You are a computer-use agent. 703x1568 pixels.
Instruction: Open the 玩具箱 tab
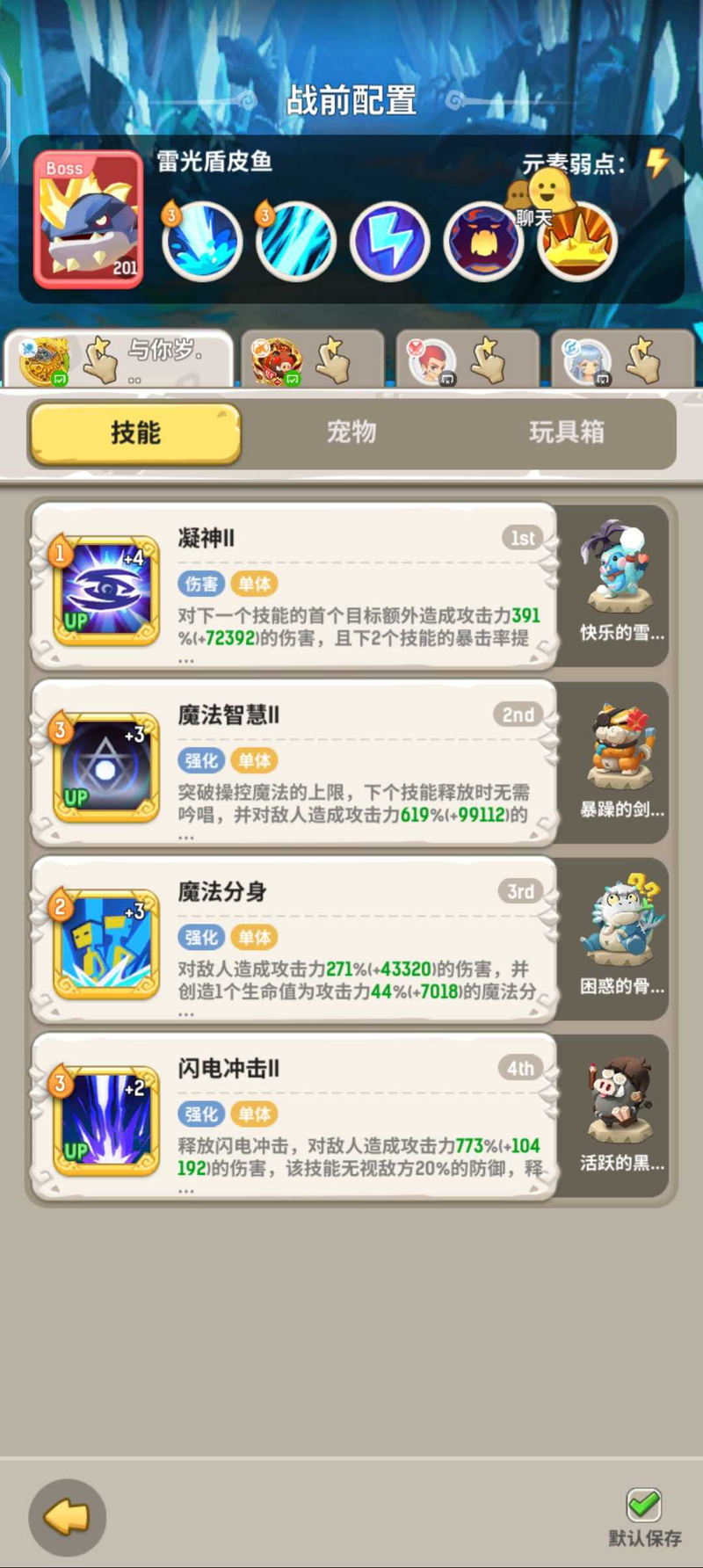point(567,432)
